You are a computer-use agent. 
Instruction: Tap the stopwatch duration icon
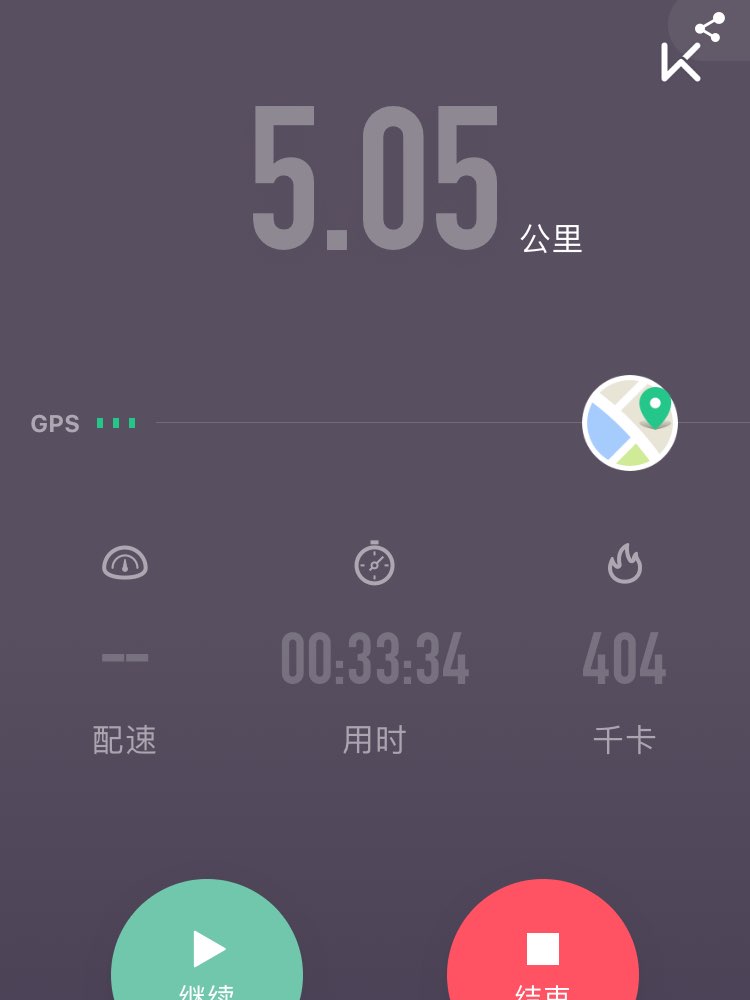click(x=374, y=563)
